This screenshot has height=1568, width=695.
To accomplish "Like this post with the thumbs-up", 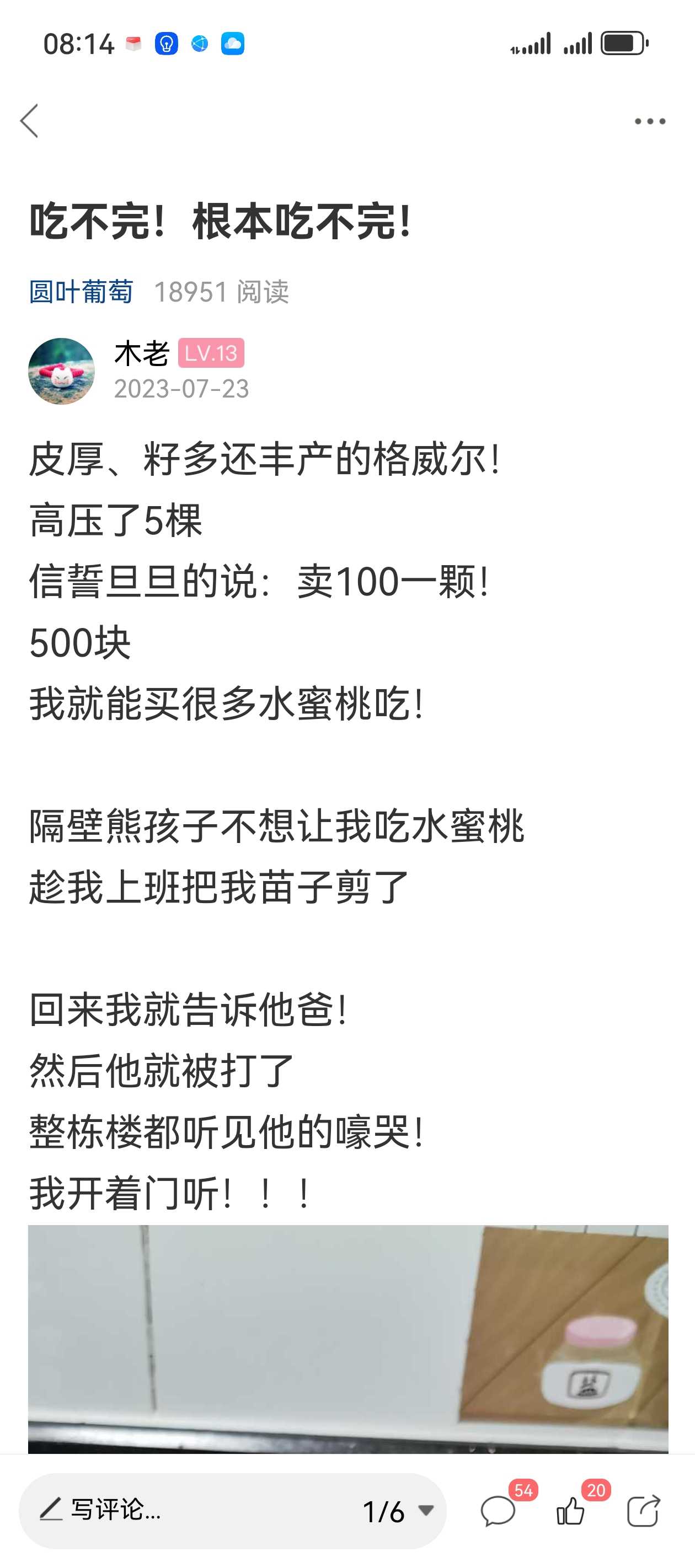I will [571, 1511].
